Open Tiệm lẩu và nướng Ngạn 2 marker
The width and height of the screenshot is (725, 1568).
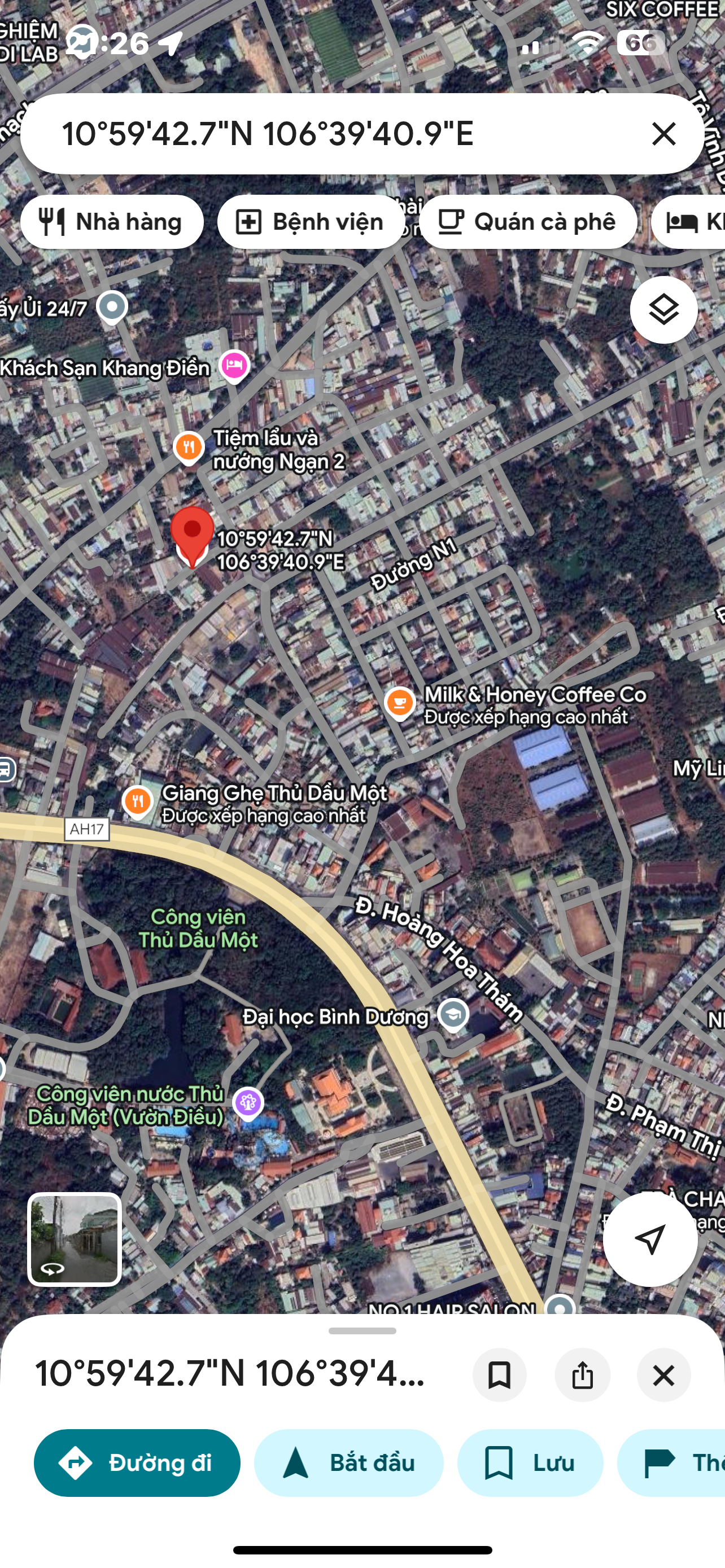pyautogui.click(x=189, y=448)
